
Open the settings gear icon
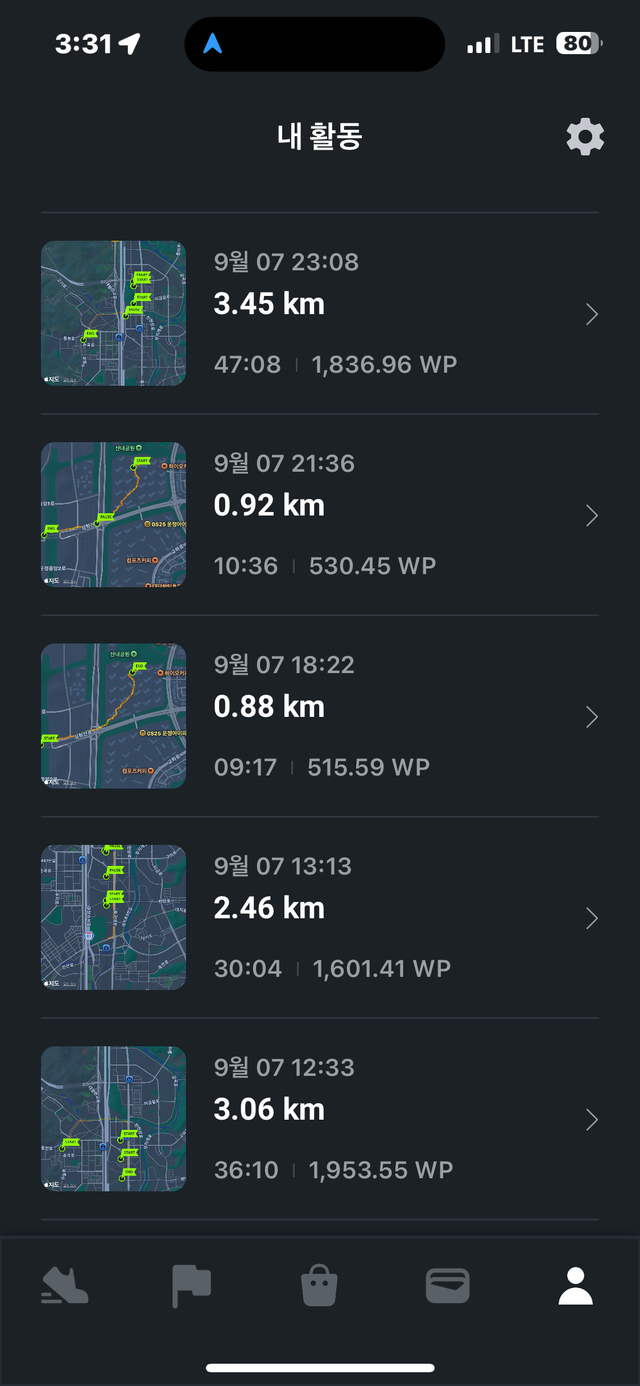click(585, 136)
